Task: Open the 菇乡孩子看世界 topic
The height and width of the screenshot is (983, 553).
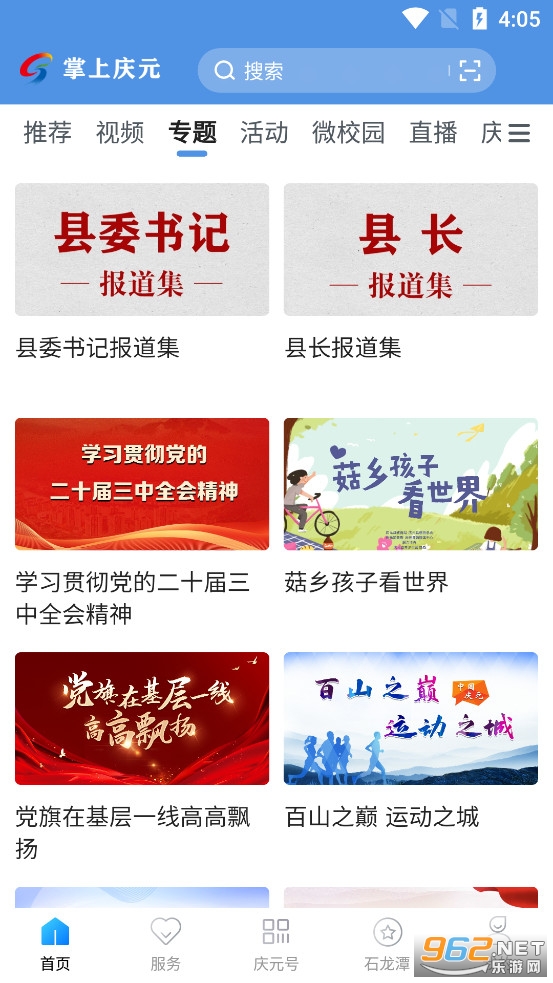Action: click(x=411, y=507)
